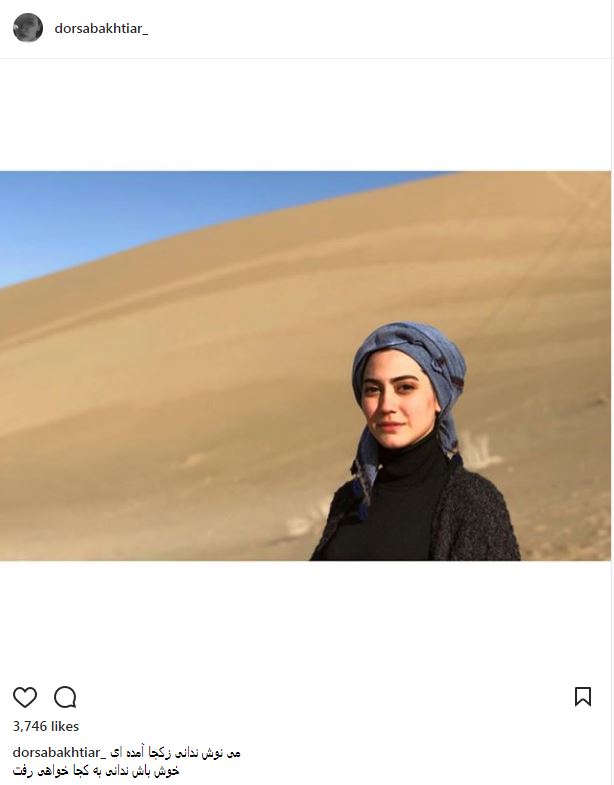This screenshot has width=614, height=785.
Task: Open comments with the speech bubble icon
Action: click(65, 697)
